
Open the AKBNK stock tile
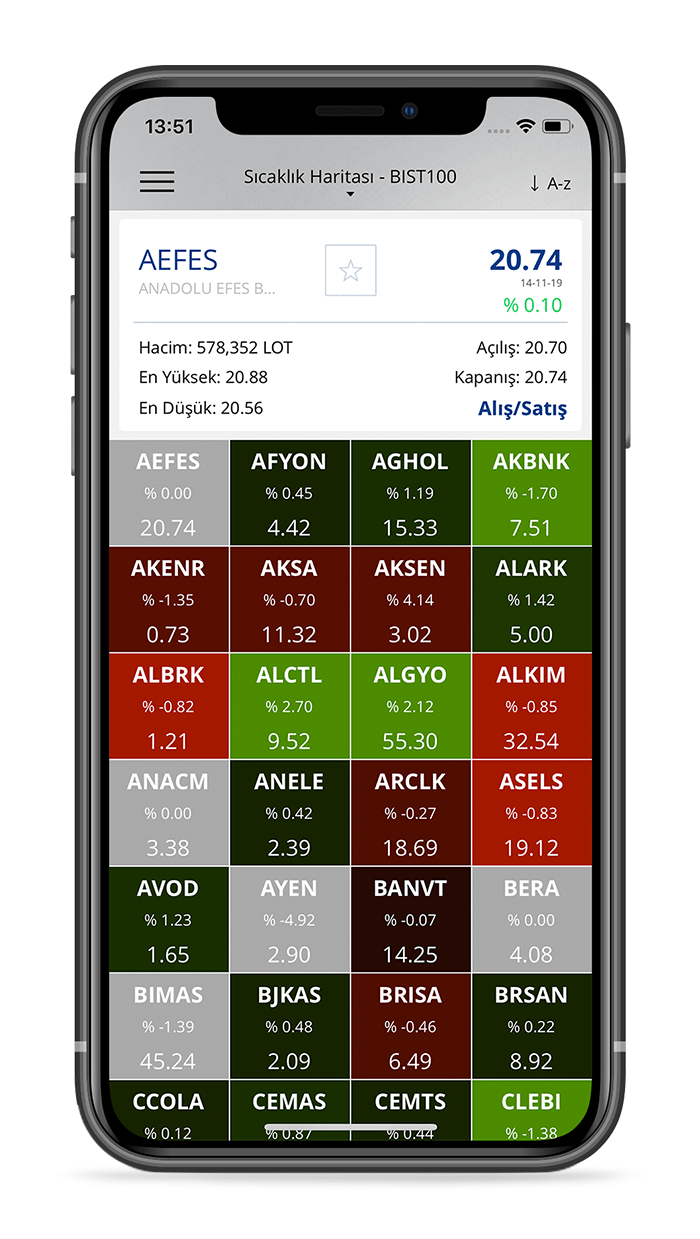click(531, 493)
